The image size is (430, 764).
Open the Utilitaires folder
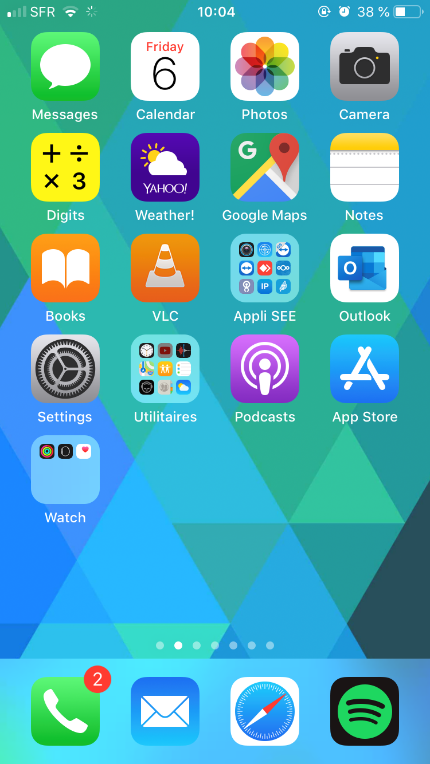[165, 369]
